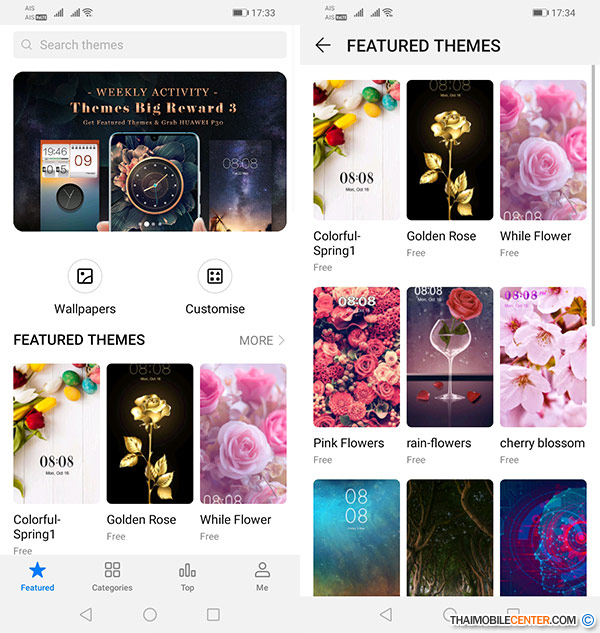The image size is (600, 633).
Task: Open the Weekly Activity Themes Big Reward banner
Action: (x=150, y=151)
